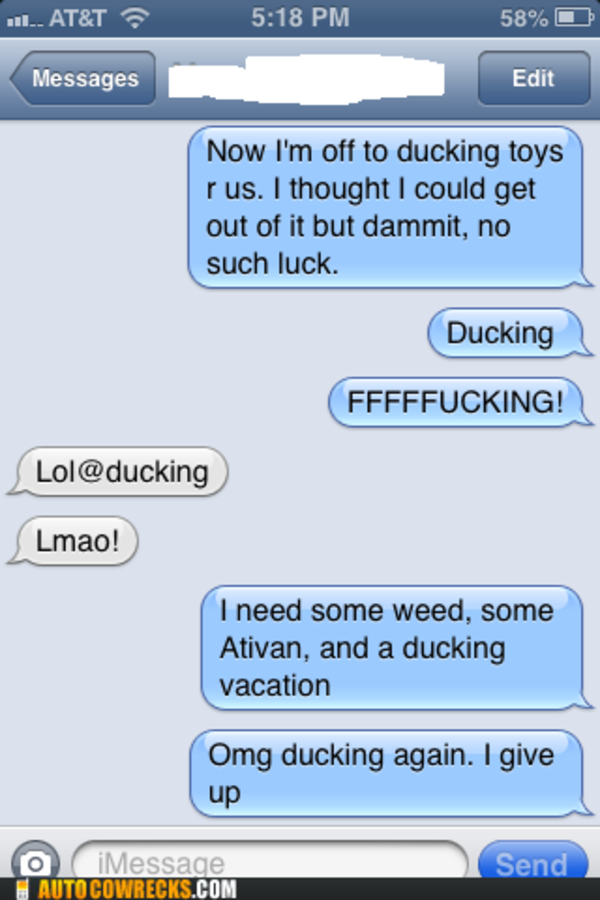Screen dimensions: 600x900
Task: Tap the Edit button
Action: 533,79
